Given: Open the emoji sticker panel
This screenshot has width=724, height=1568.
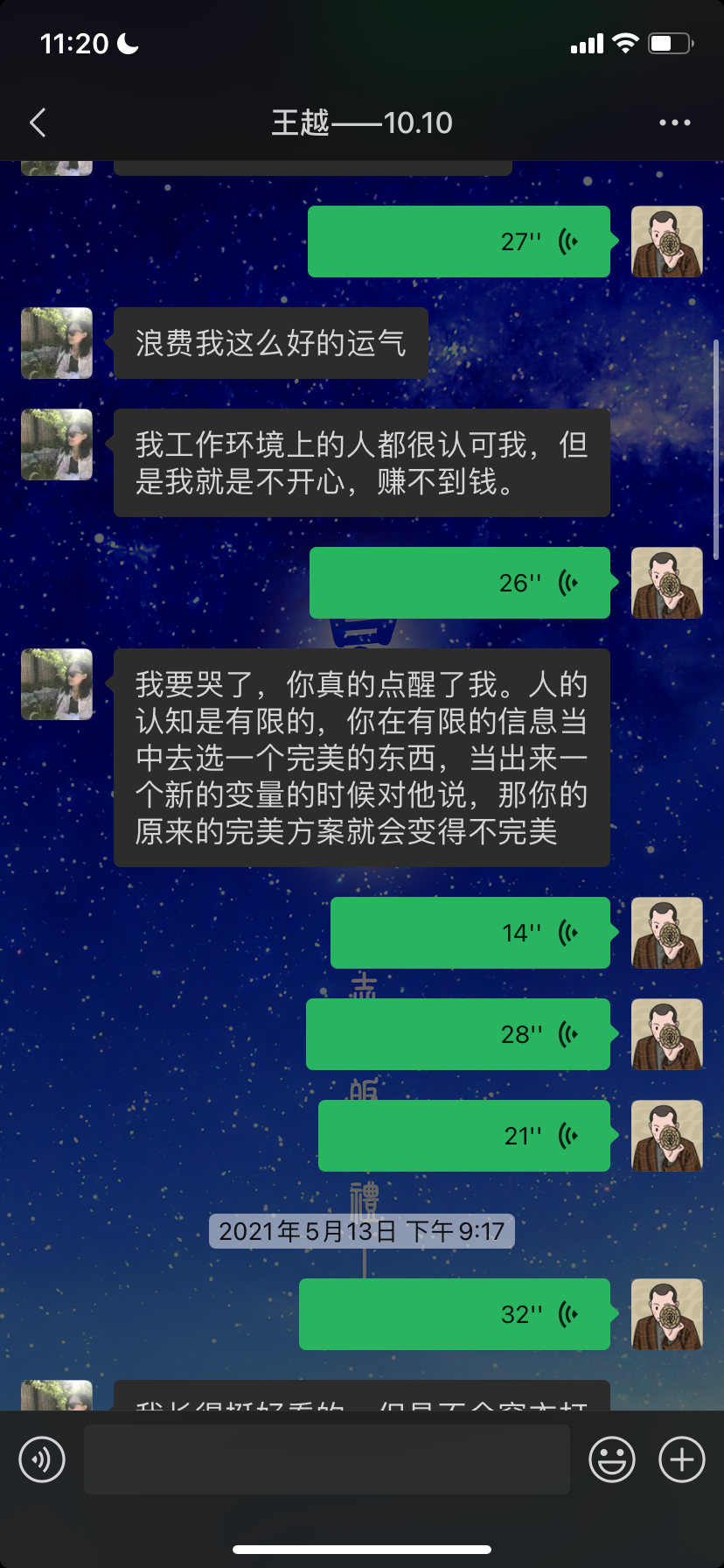Looking at the screenshot, I should 612,1459.
